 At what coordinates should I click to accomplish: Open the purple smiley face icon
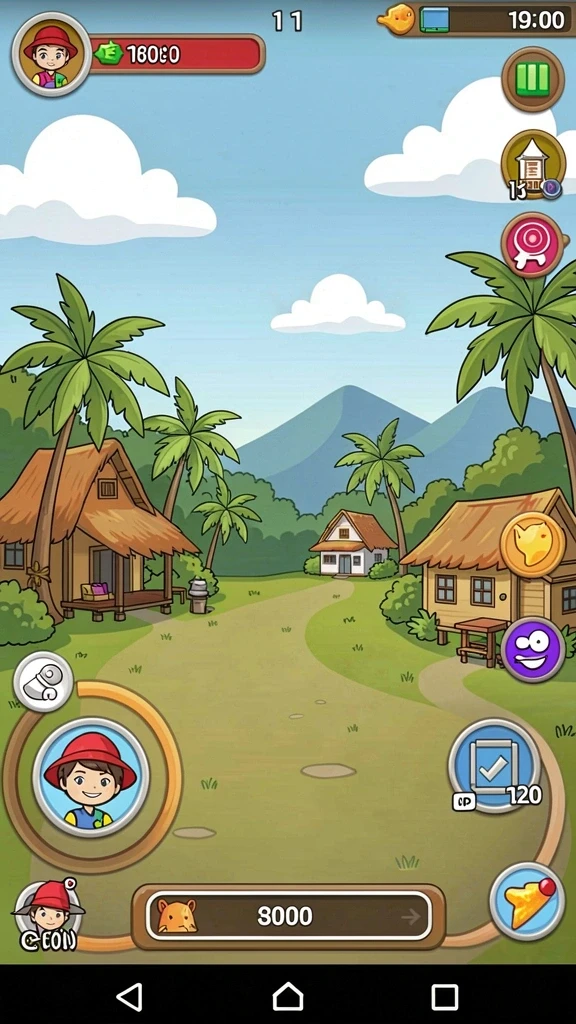click(533, 650)
